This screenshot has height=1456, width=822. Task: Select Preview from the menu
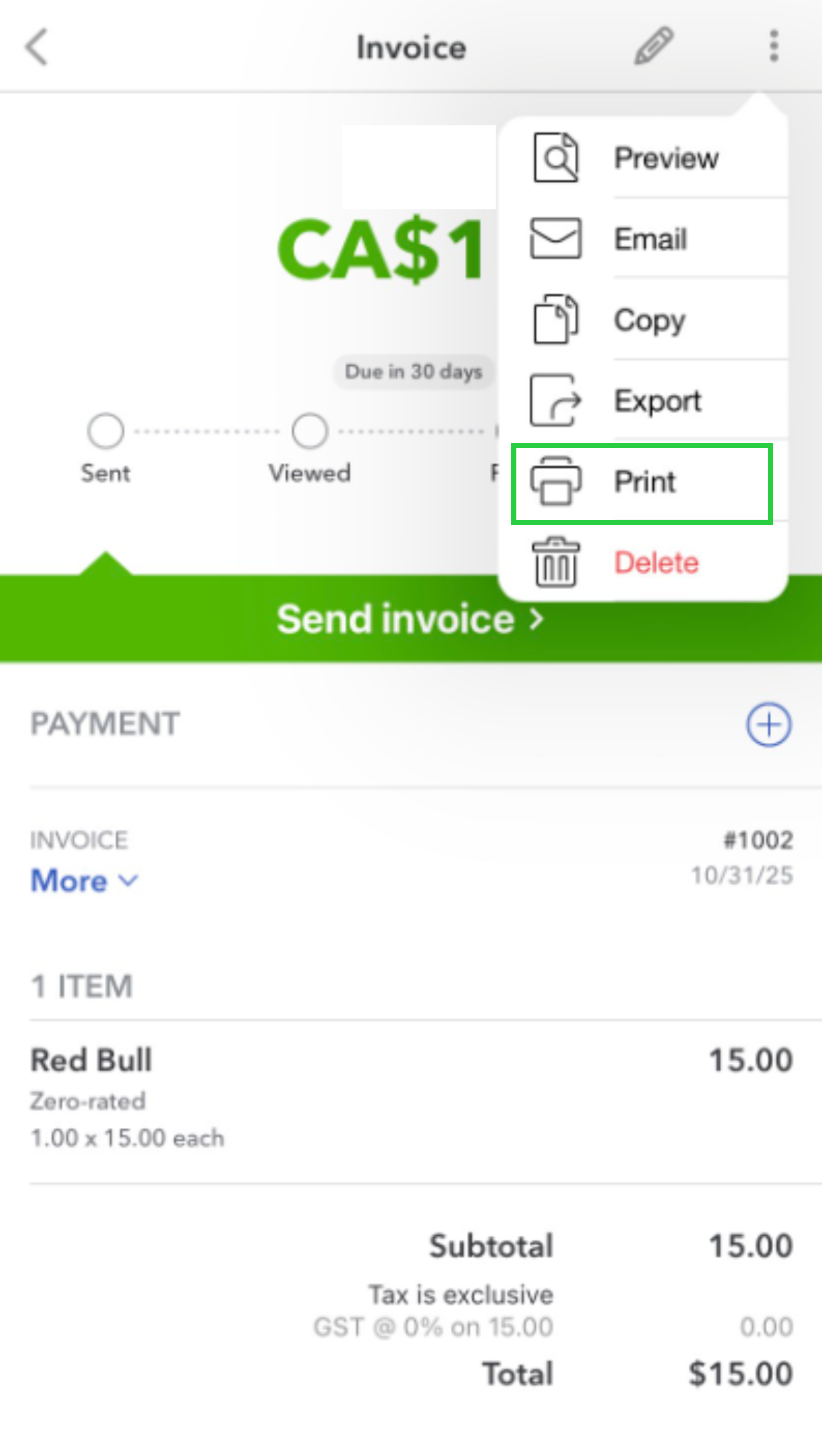click(x=642, y=158)
